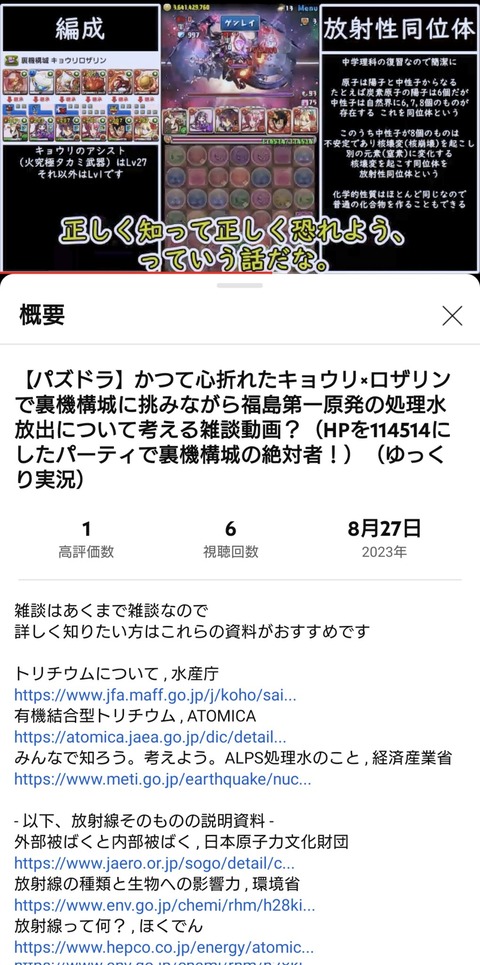Open the meti.go.jp ALPS treated water link
480x965 pixels.
coord(162,779)
